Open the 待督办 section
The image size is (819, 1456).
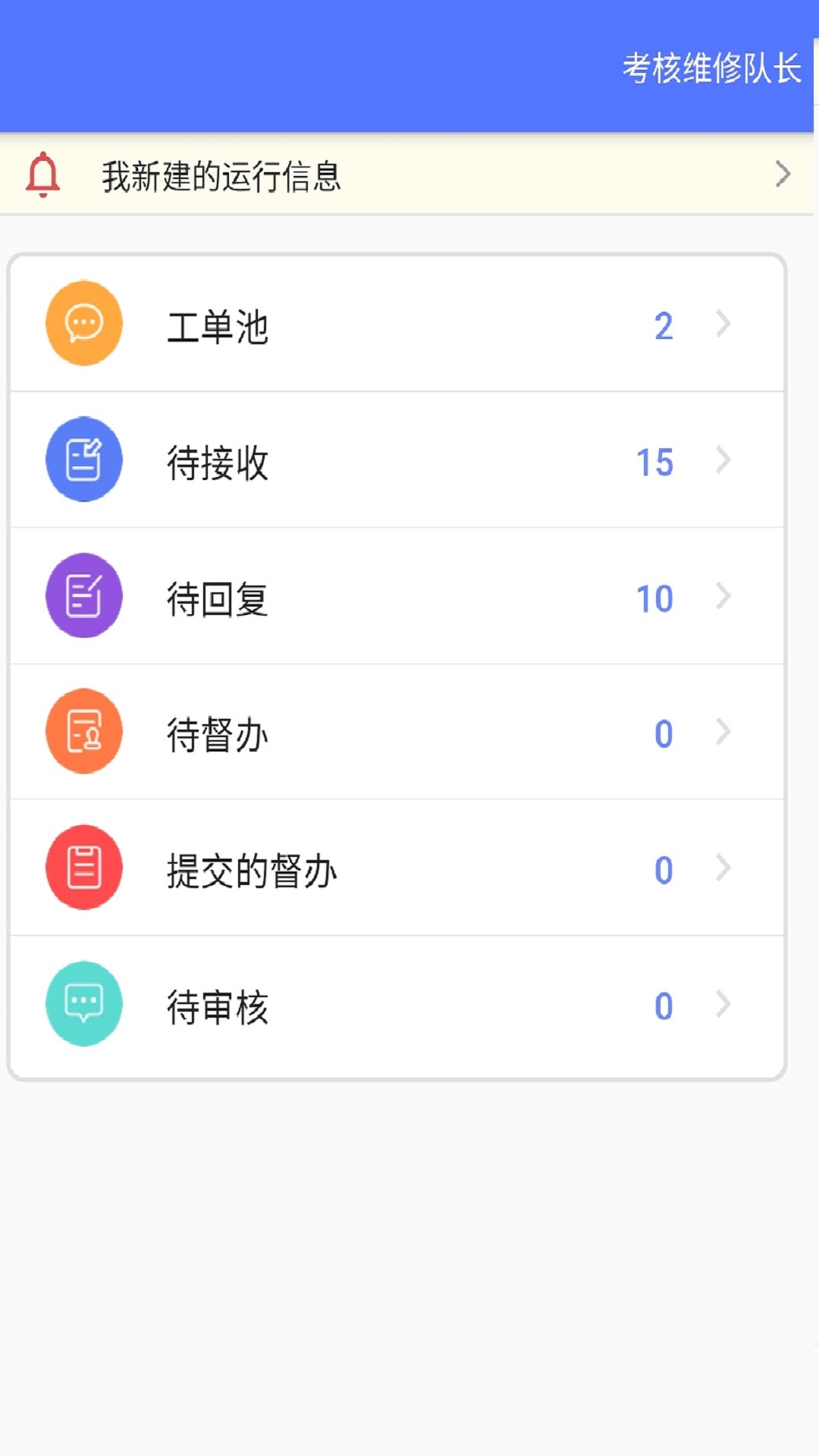397,733
